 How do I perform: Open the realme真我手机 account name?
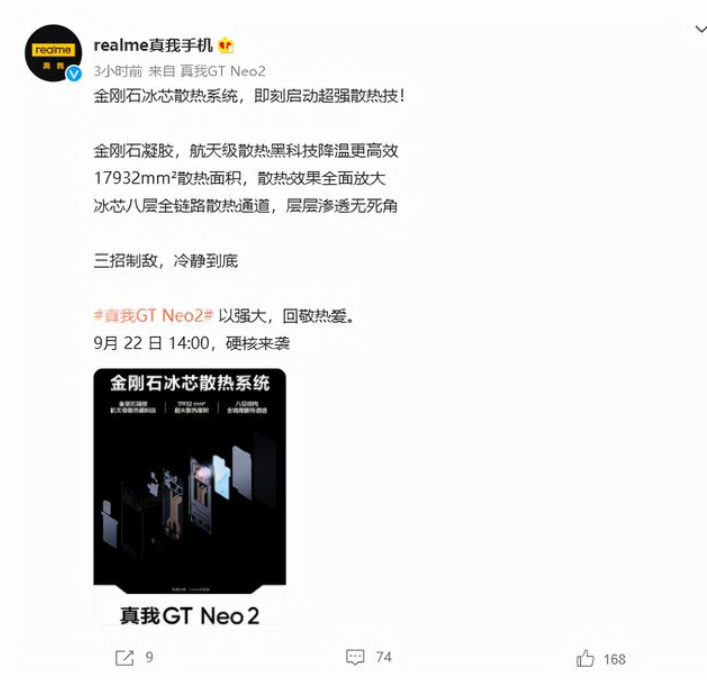pos(154,45)
